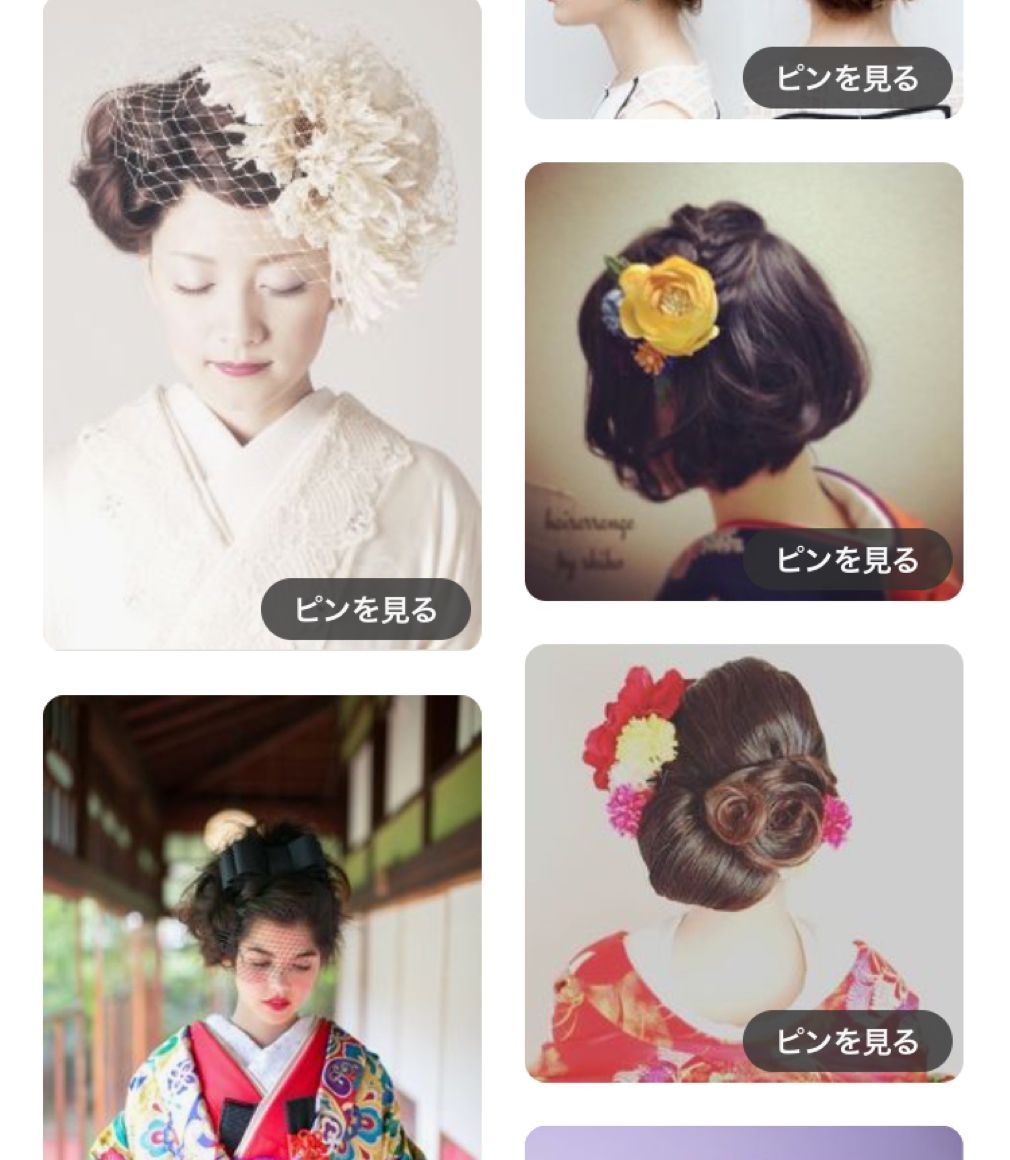Tap ピンを見る on the yellow flower bob pin
Image resolution: width=1010 pixels, height=1160 pixels.
pyautogui.click(x=847, y=560)
